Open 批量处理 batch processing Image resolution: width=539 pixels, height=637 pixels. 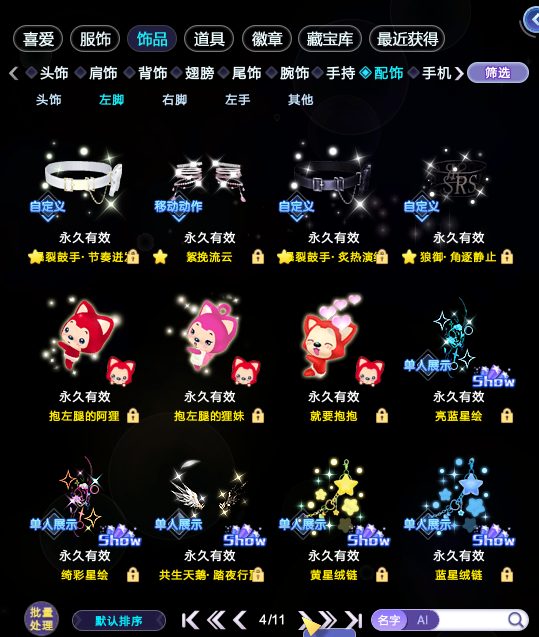pyautogui.click(x=41, y=619)
